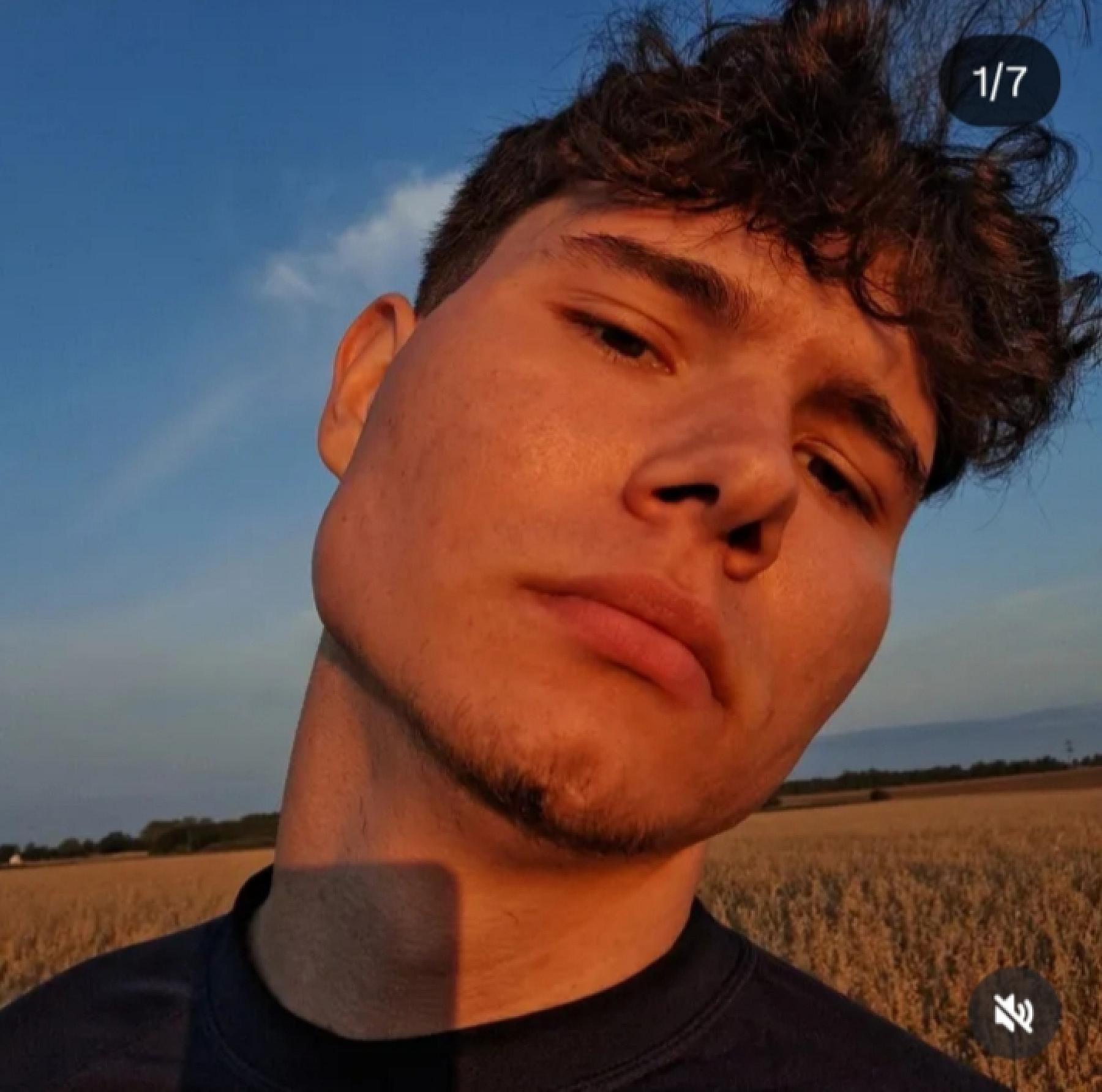Unmute the post audio
1102x1092 pixels.
(x=1014, y=1013)
